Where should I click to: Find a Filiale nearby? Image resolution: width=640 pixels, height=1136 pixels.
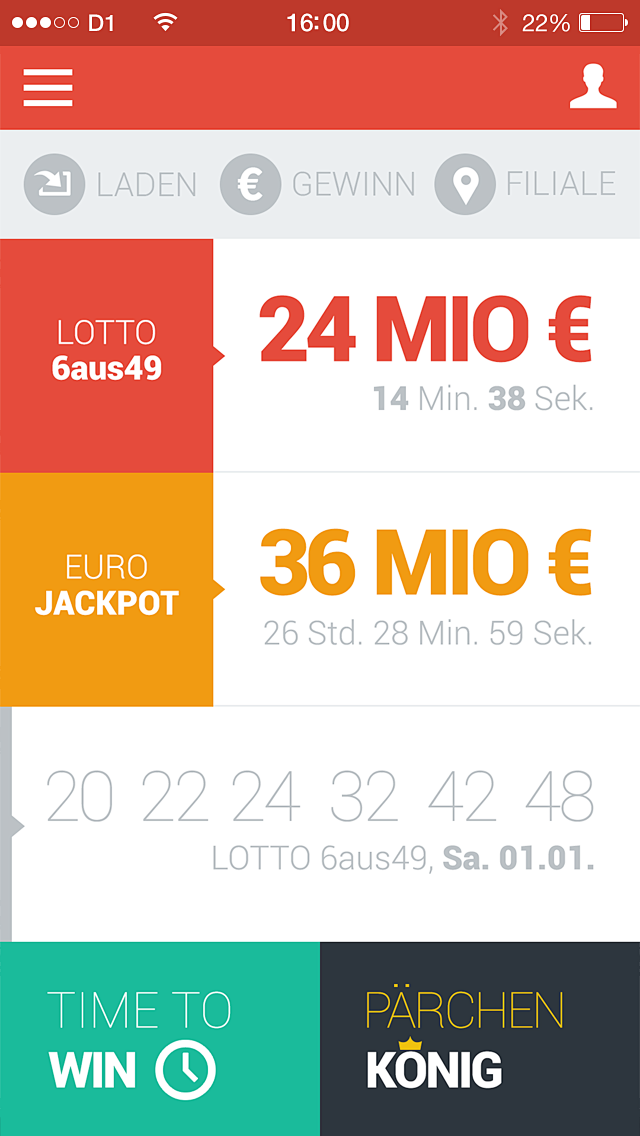click(x=525, y=184)
